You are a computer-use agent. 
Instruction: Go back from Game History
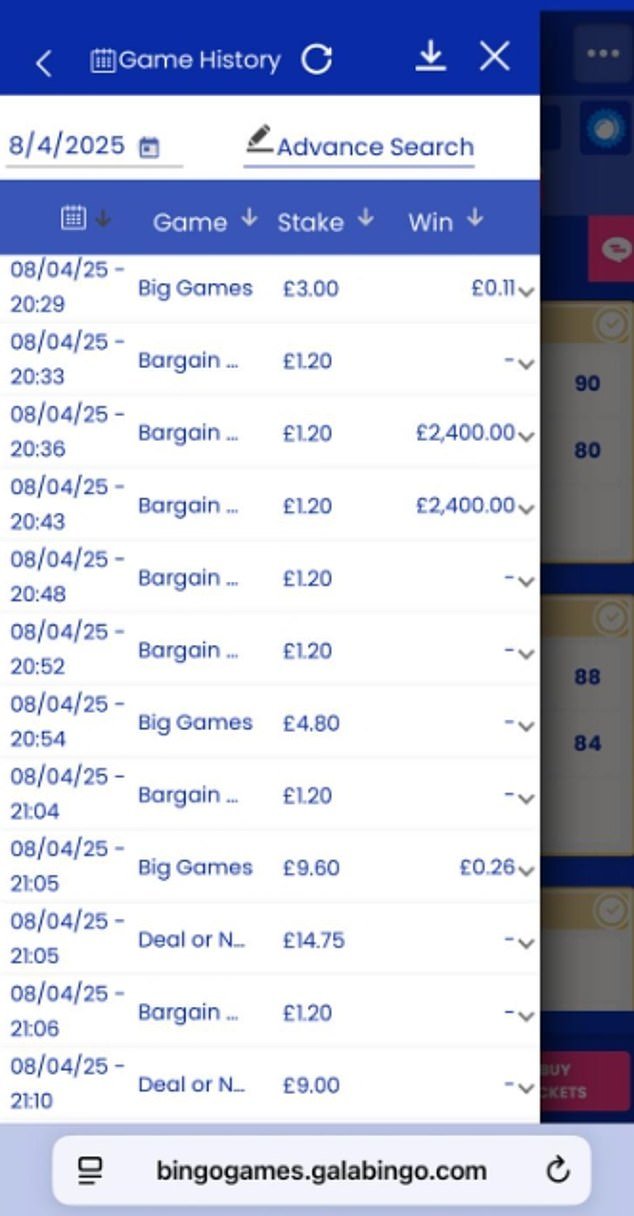tap(43, 62)
